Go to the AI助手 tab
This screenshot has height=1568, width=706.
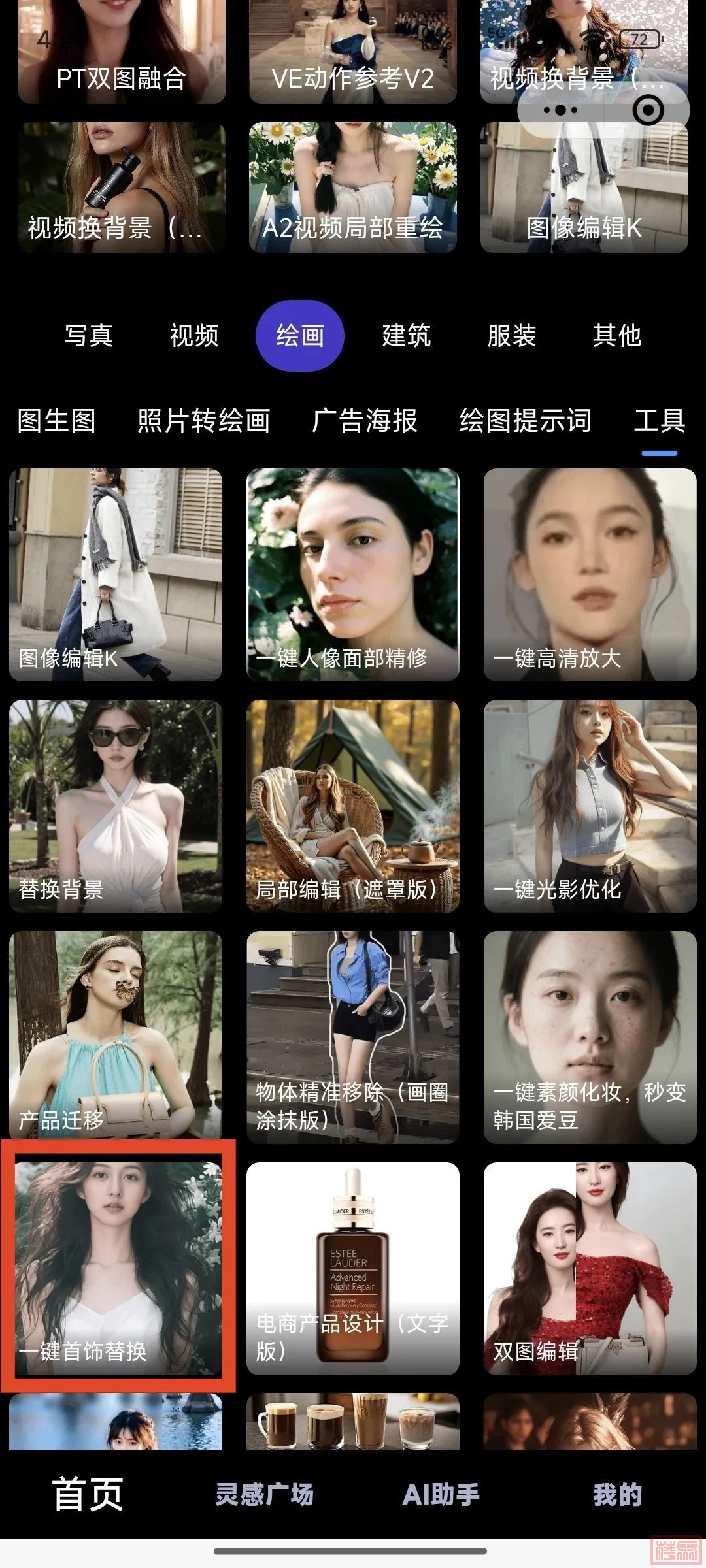pyautogui.click(x=441, y=1495)
